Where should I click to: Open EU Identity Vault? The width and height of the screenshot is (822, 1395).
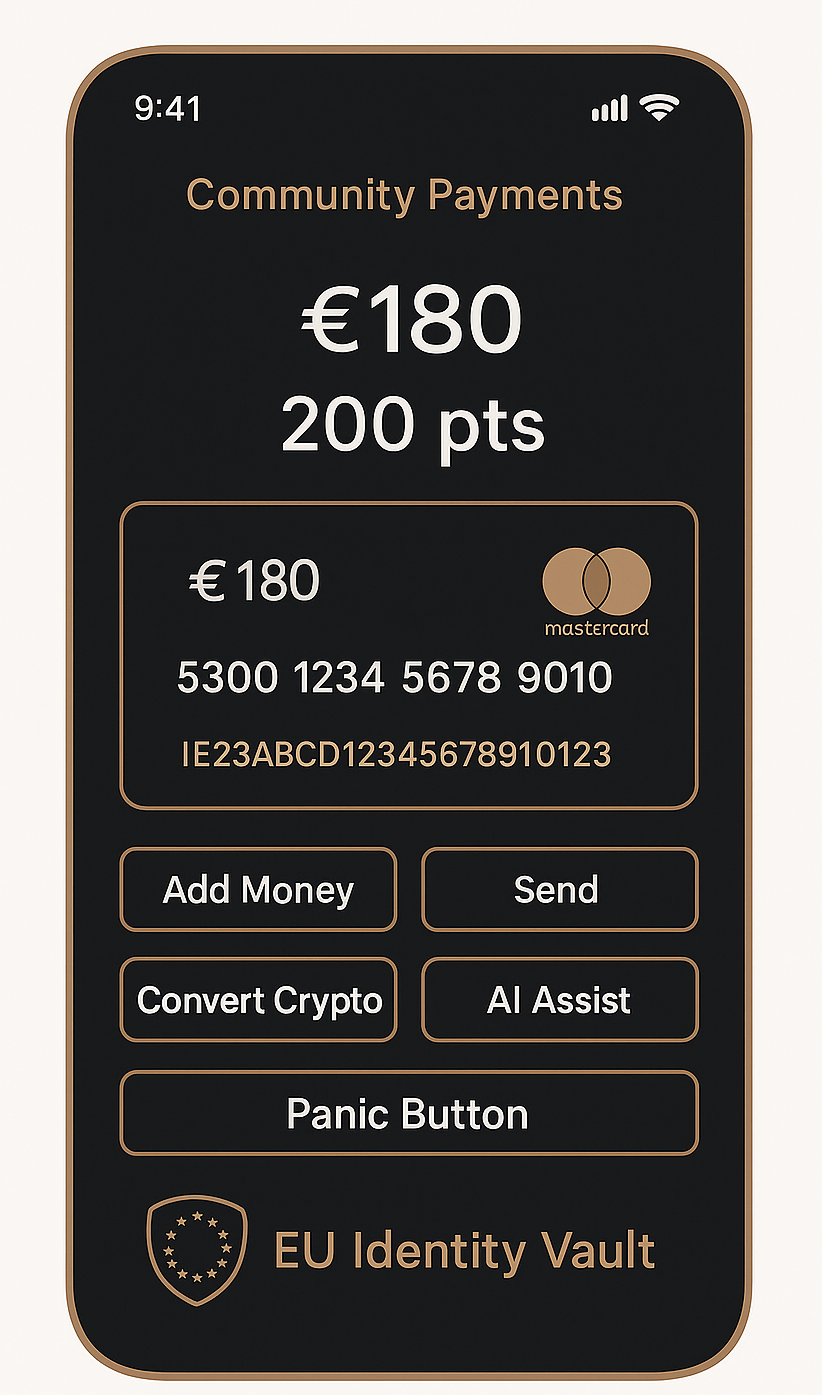coord(408,1251)
